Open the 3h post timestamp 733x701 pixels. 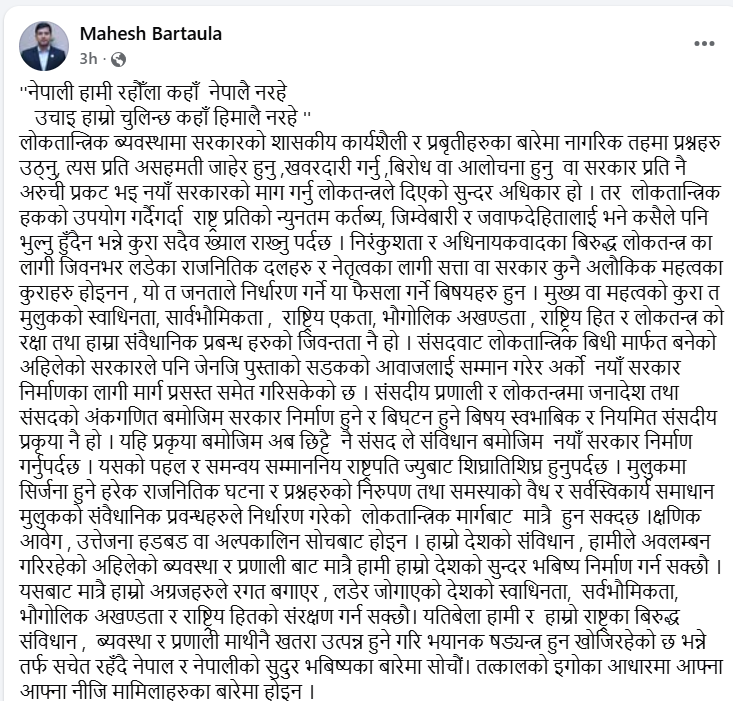(88, 58)
